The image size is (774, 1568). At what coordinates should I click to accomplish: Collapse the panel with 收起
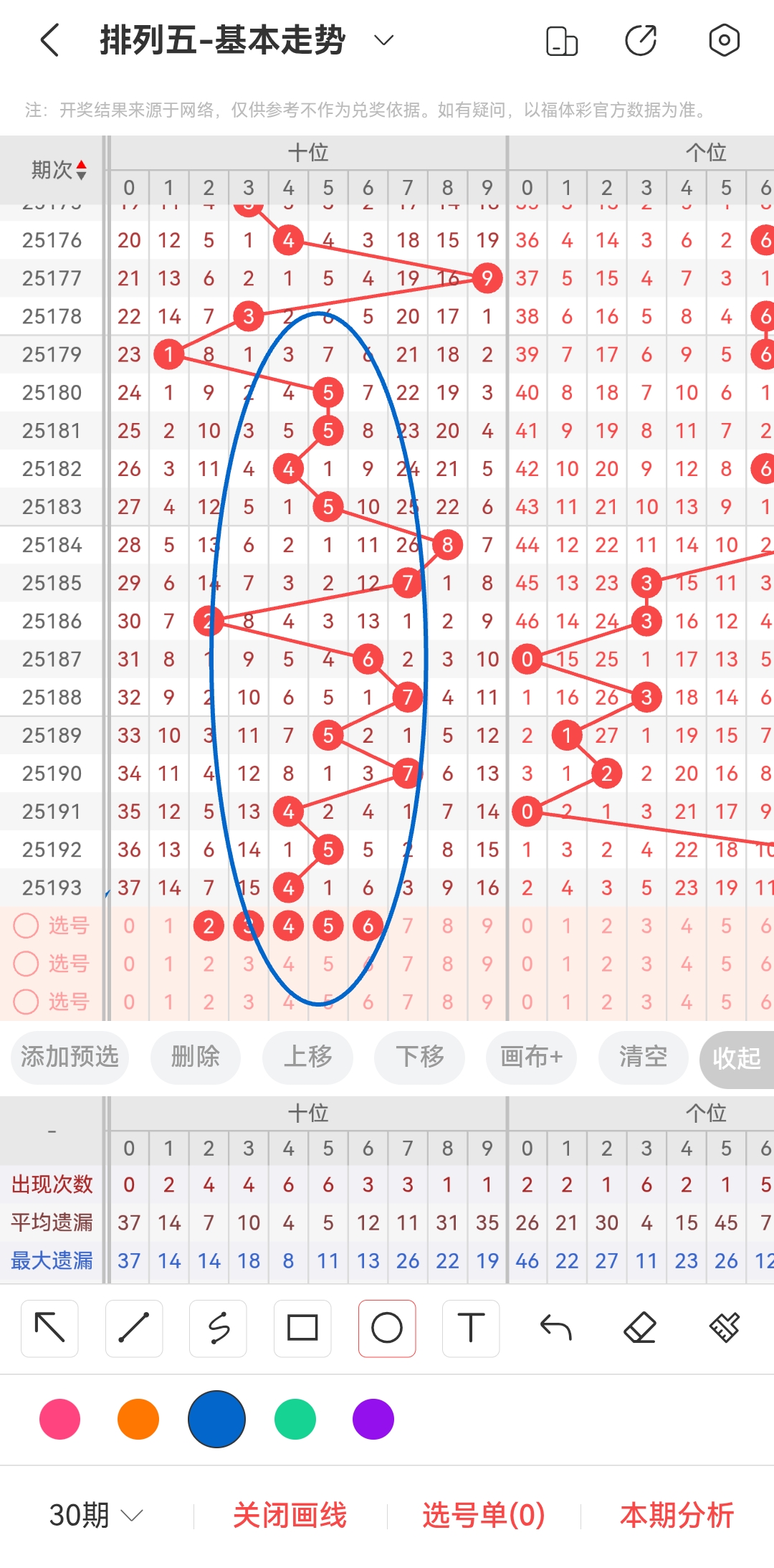[x=736, y=1058]
